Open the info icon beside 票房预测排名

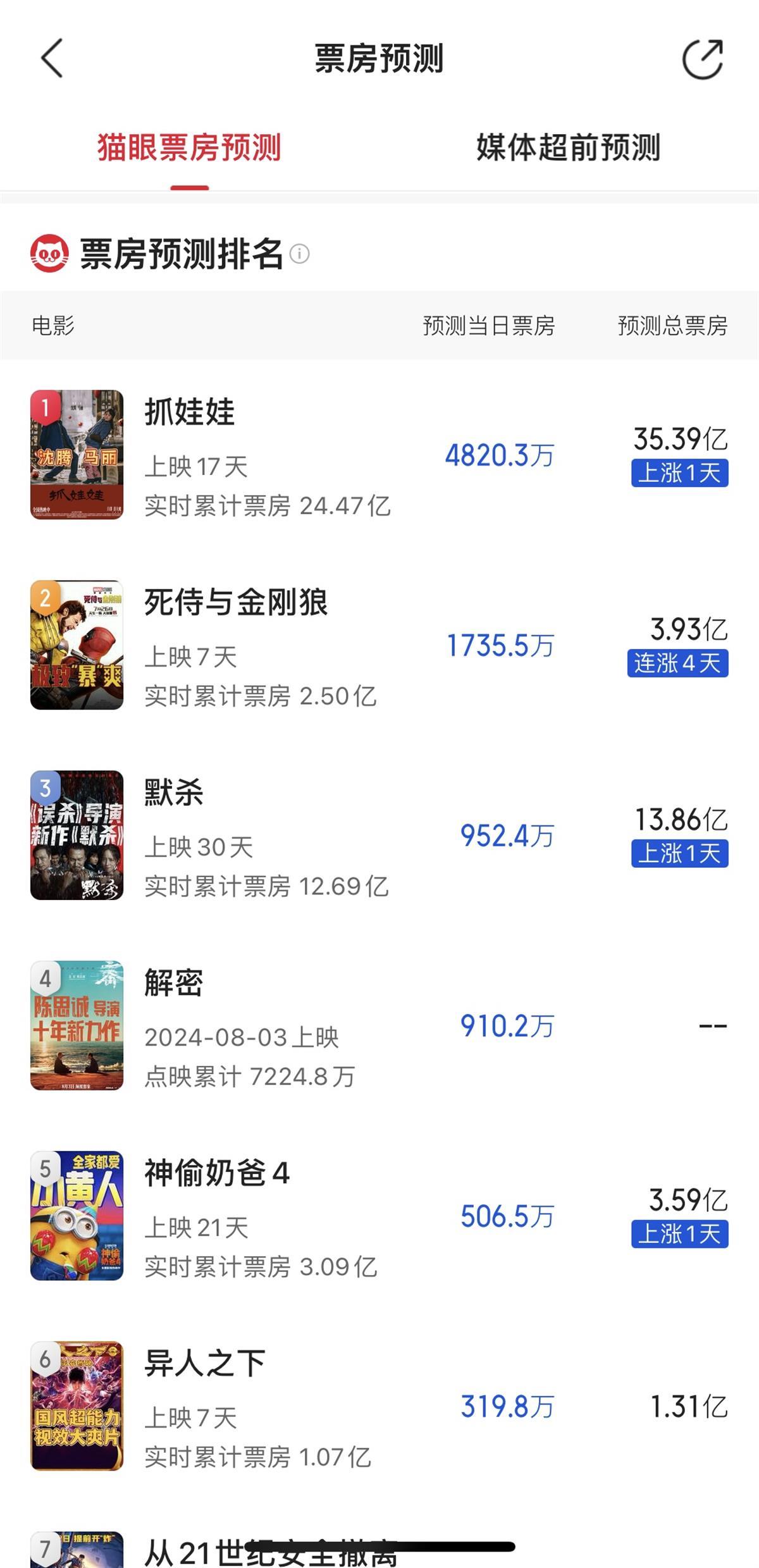(x=299, y=254)
